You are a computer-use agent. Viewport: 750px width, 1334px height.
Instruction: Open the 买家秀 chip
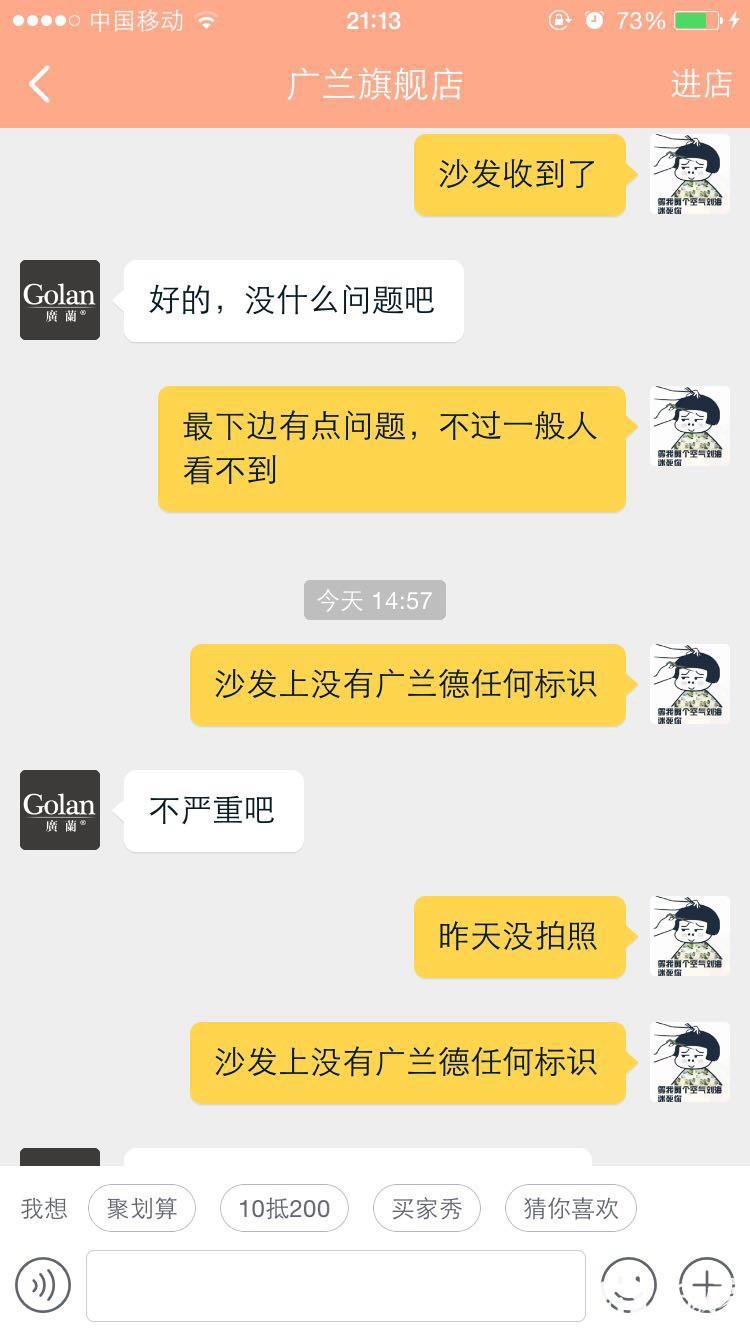427,1208
